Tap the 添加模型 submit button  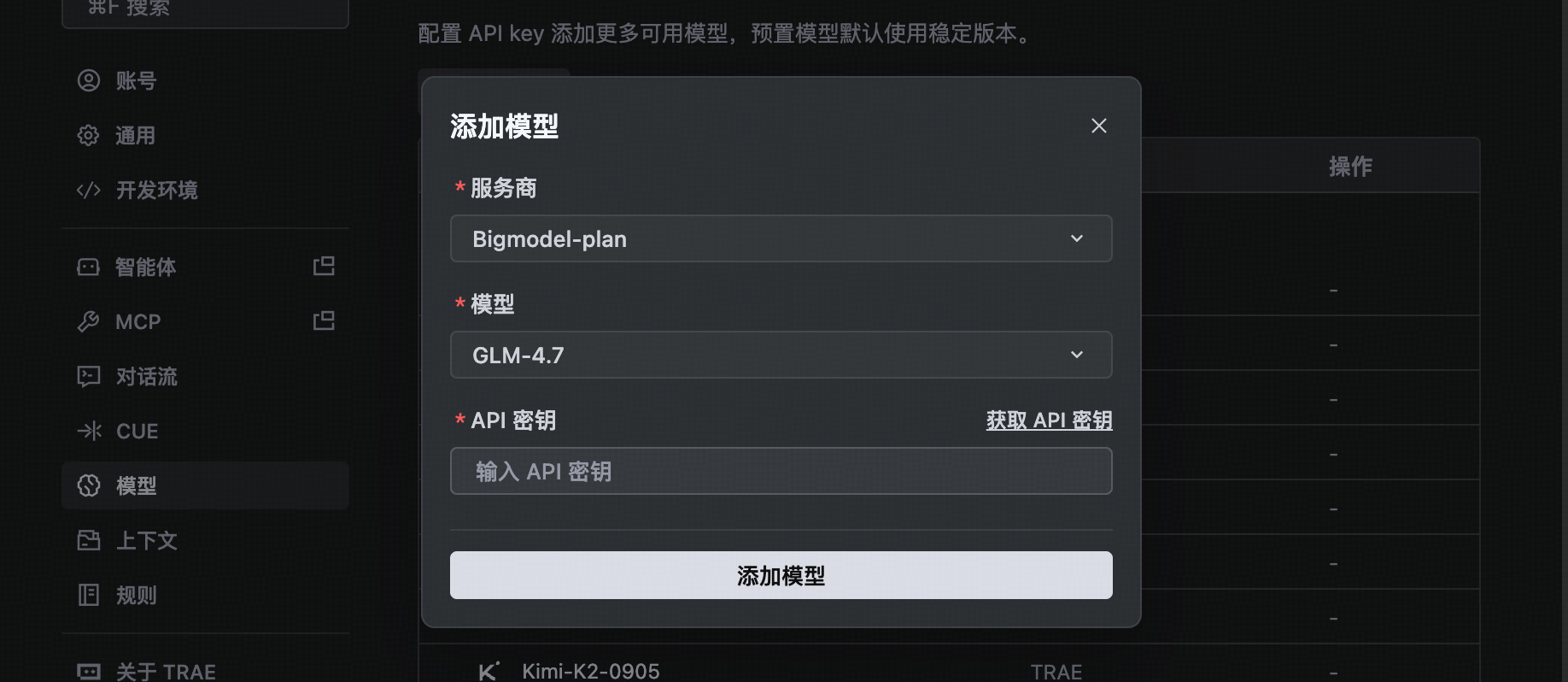[780, 575]
